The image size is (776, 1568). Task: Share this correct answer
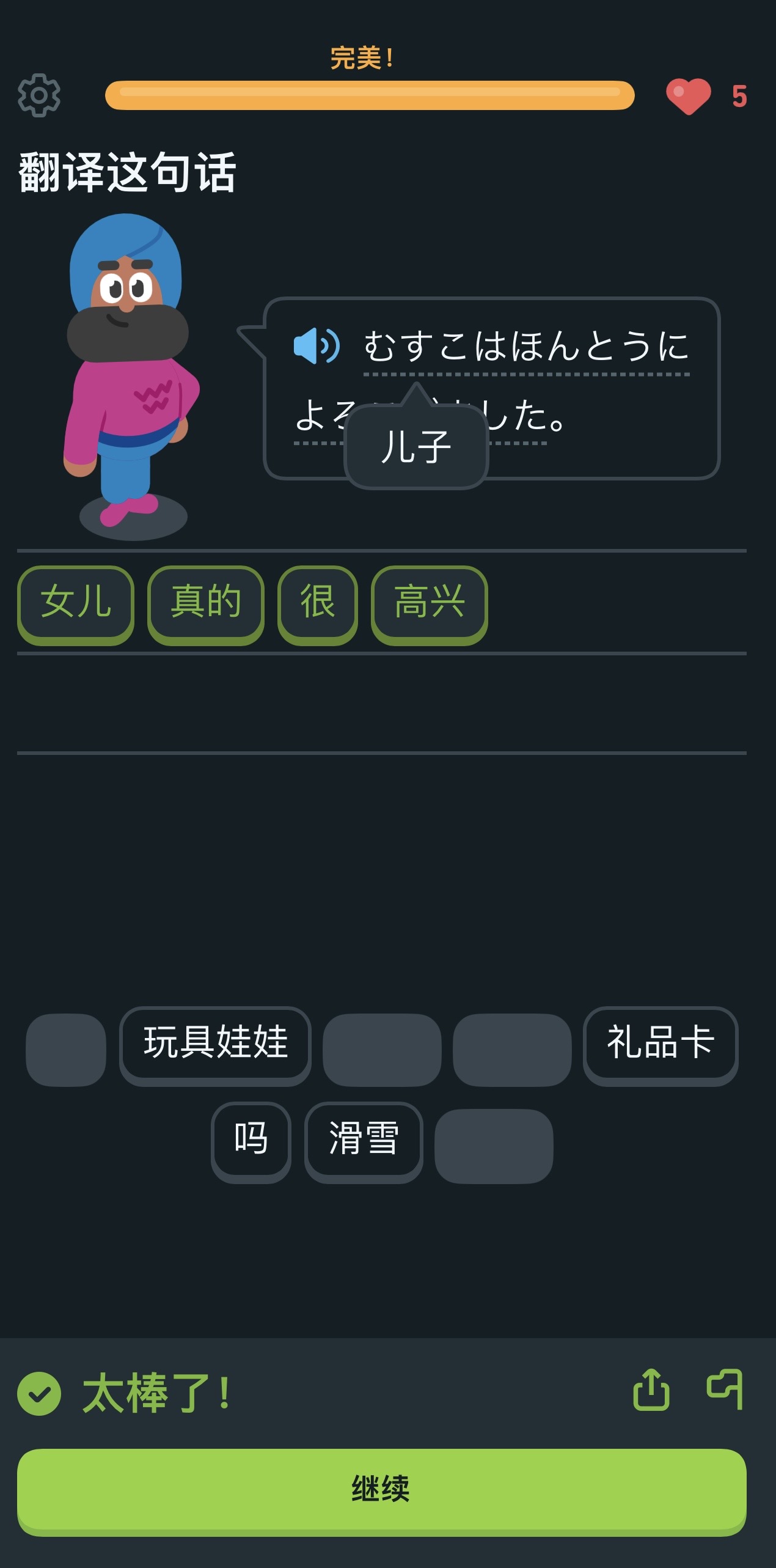[651, 1389]
